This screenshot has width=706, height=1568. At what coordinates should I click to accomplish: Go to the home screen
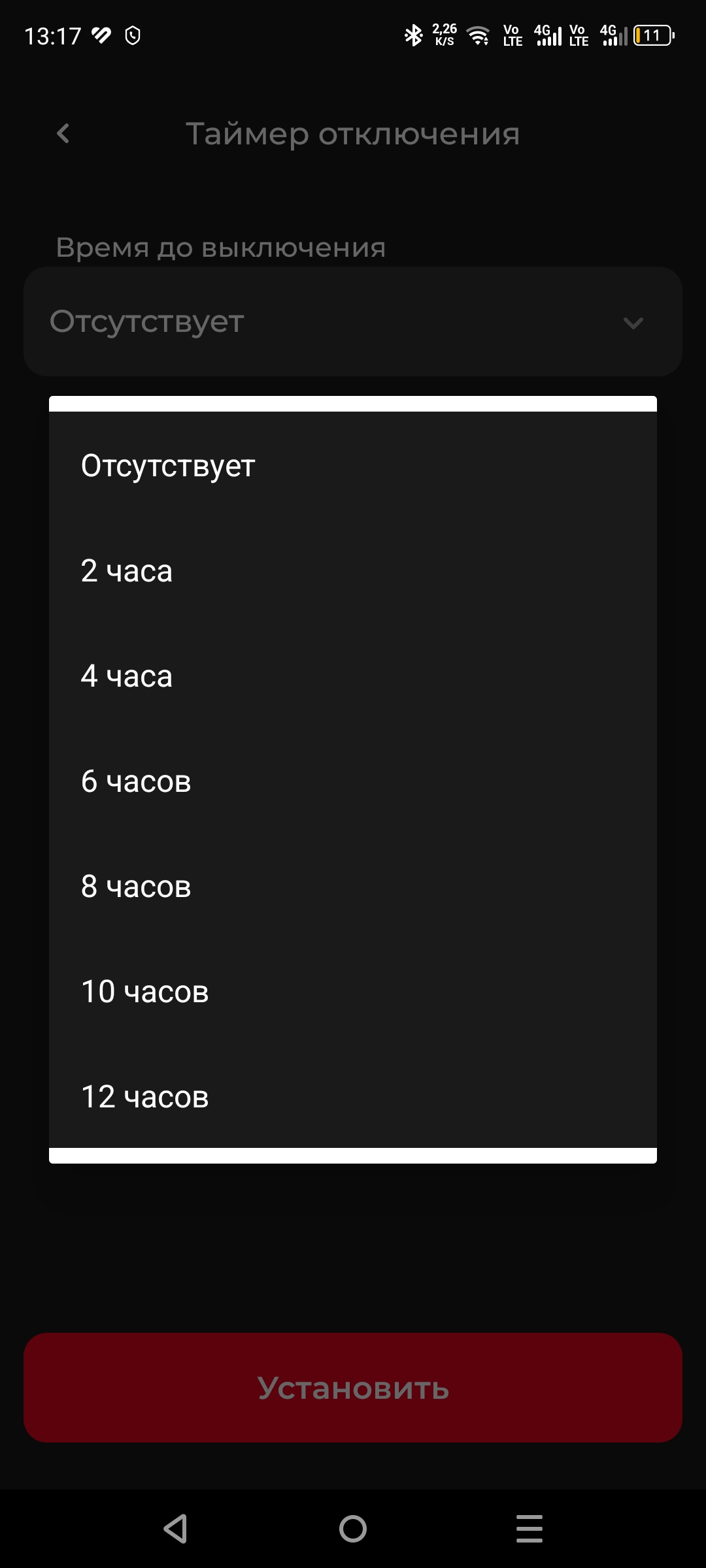(353, 1529)
